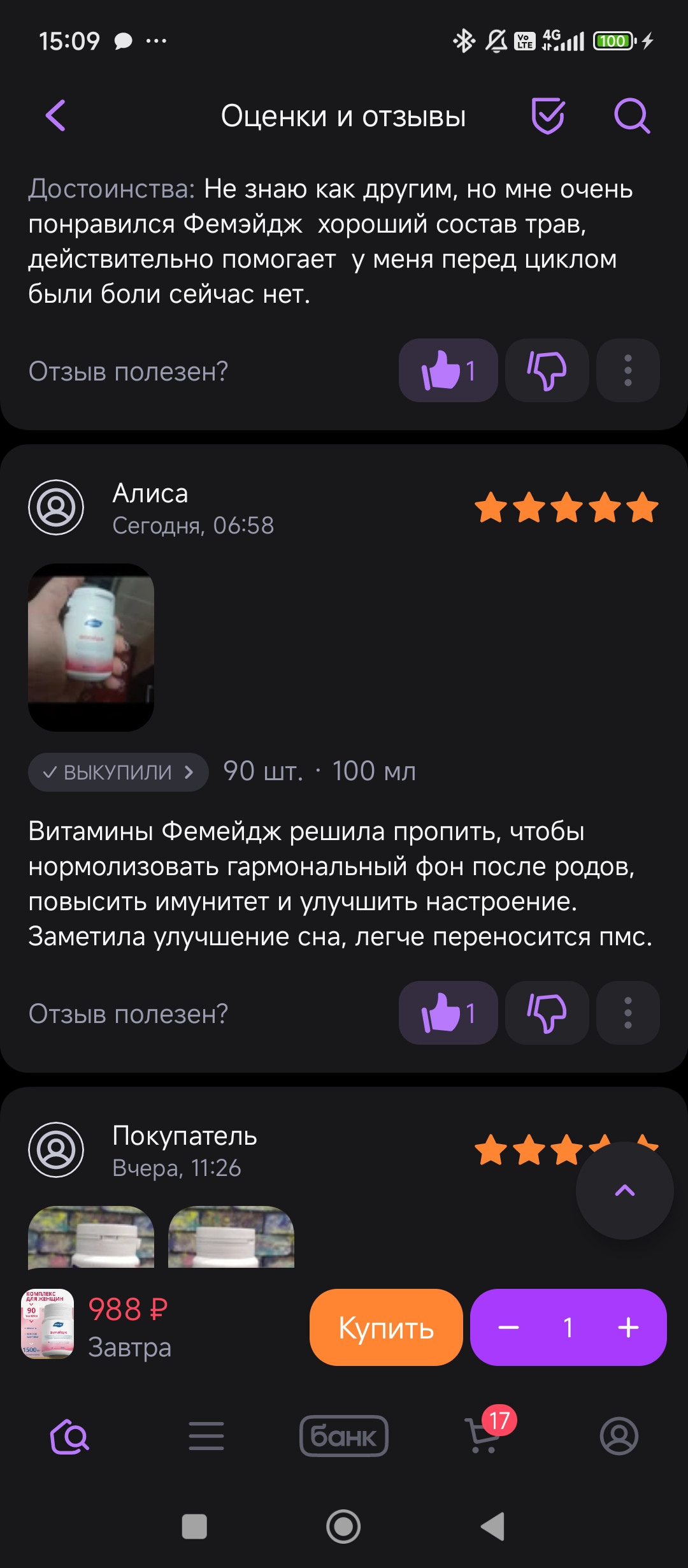688x1568 pixels.
Task: Switch to the profile tab
Action: pos(619,1437)
